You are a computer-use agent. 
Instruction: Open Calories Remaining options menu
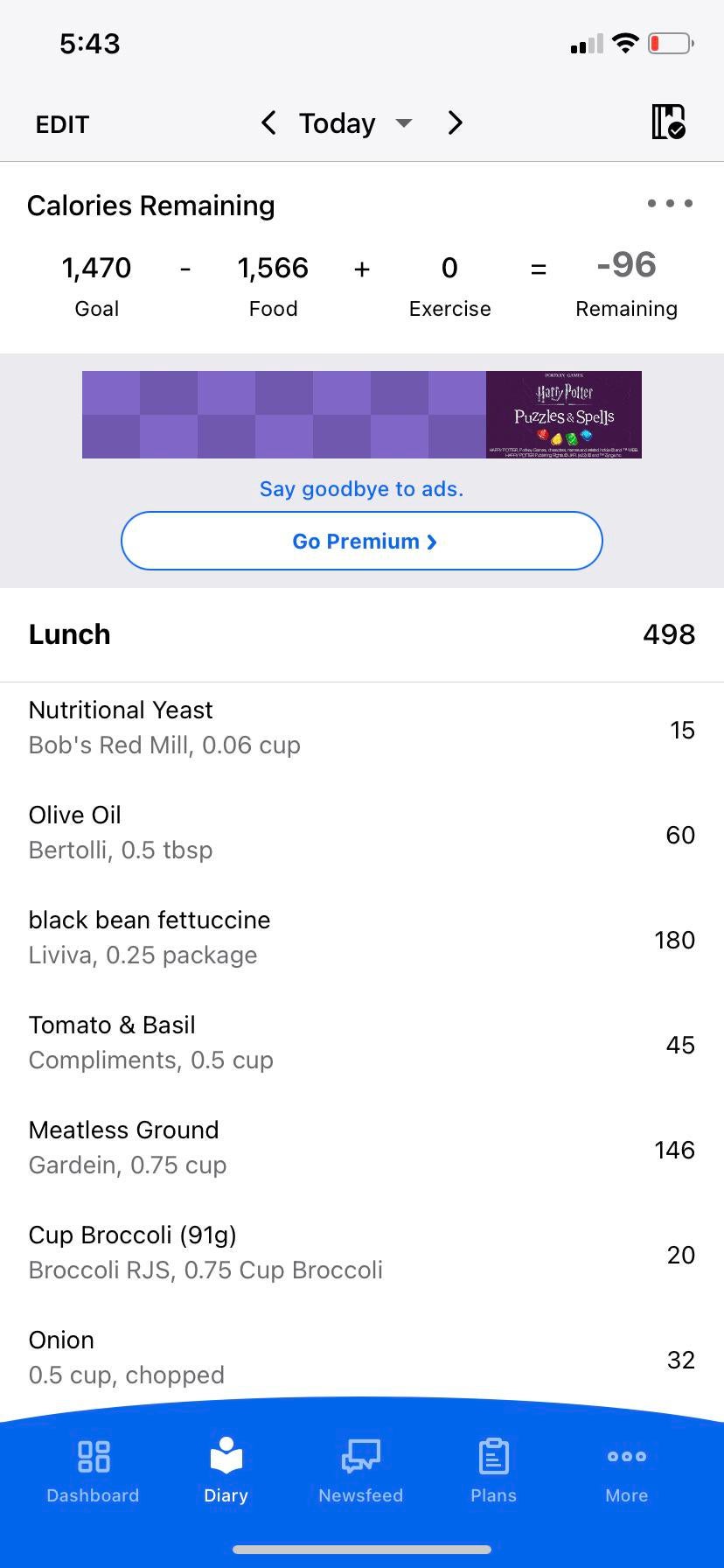tap(670, 204)
